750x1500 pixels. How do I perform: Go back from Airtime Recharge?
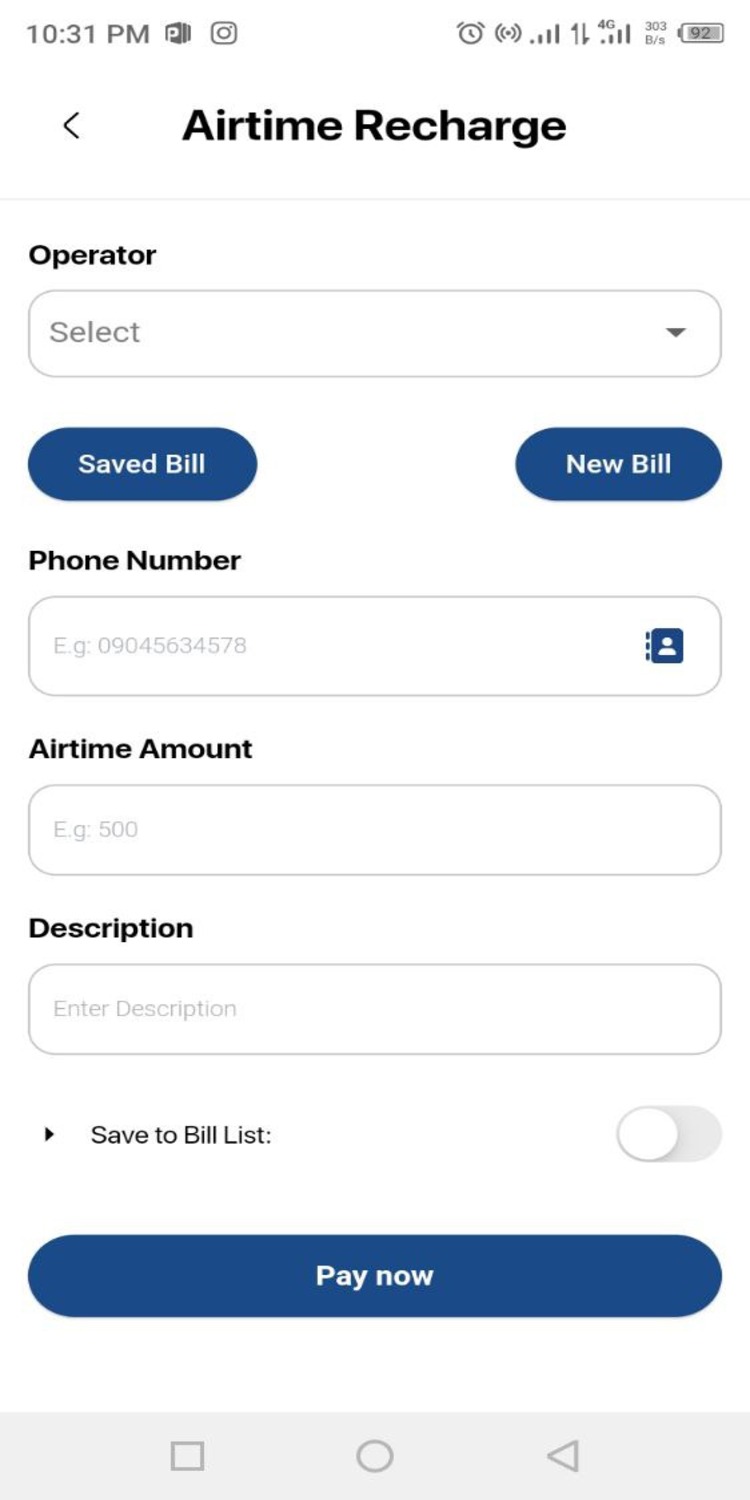click(71, 126)
